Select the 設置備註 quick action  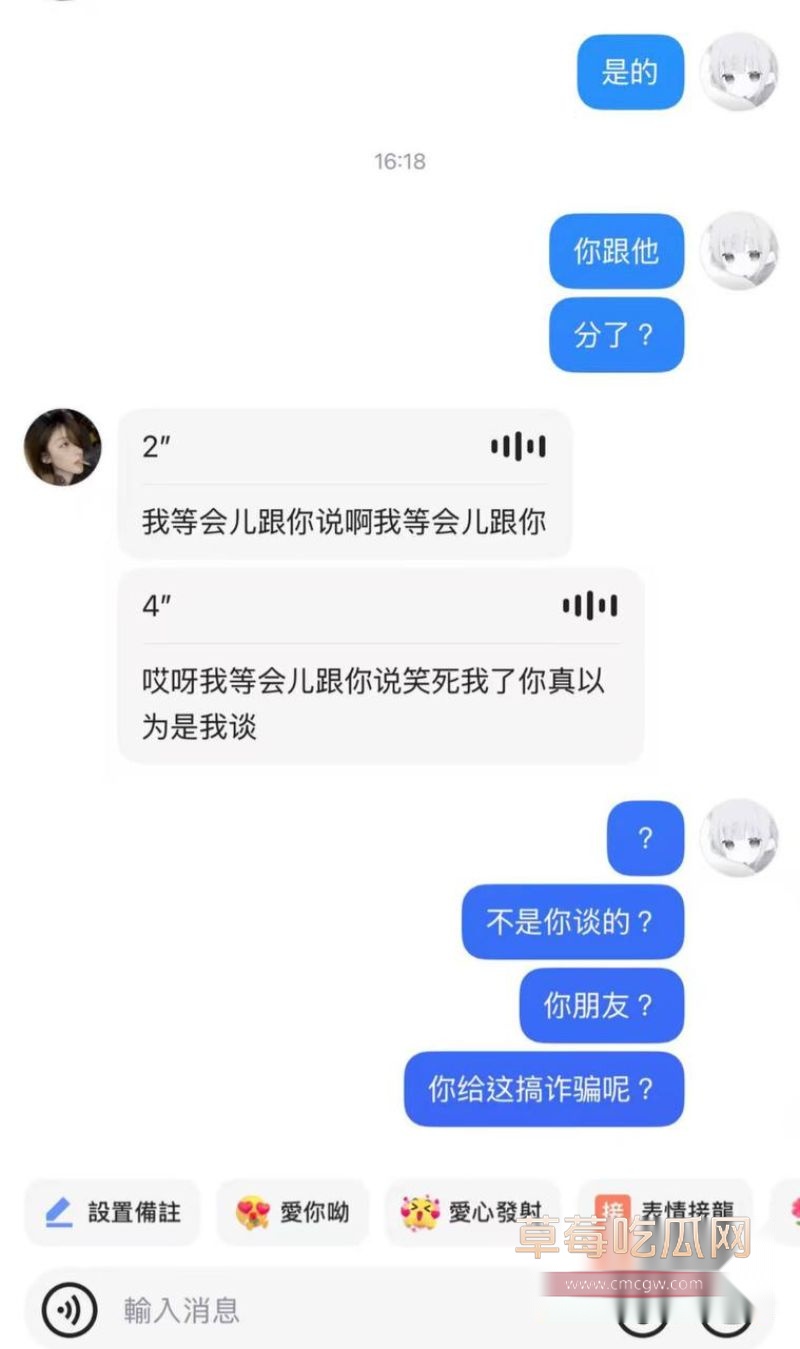tap(112, 1212)
